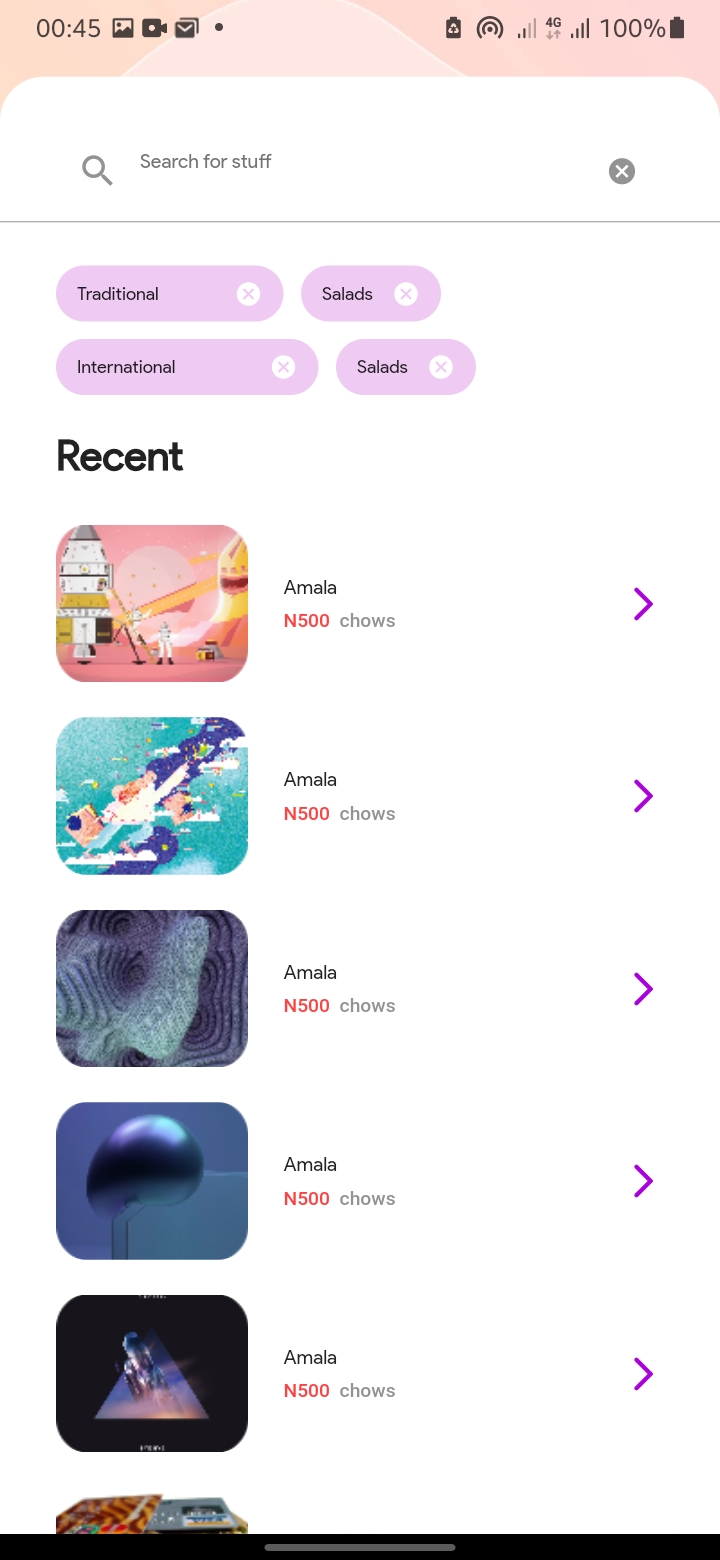Remove the second Salads filter chip

tap(440, 366)
